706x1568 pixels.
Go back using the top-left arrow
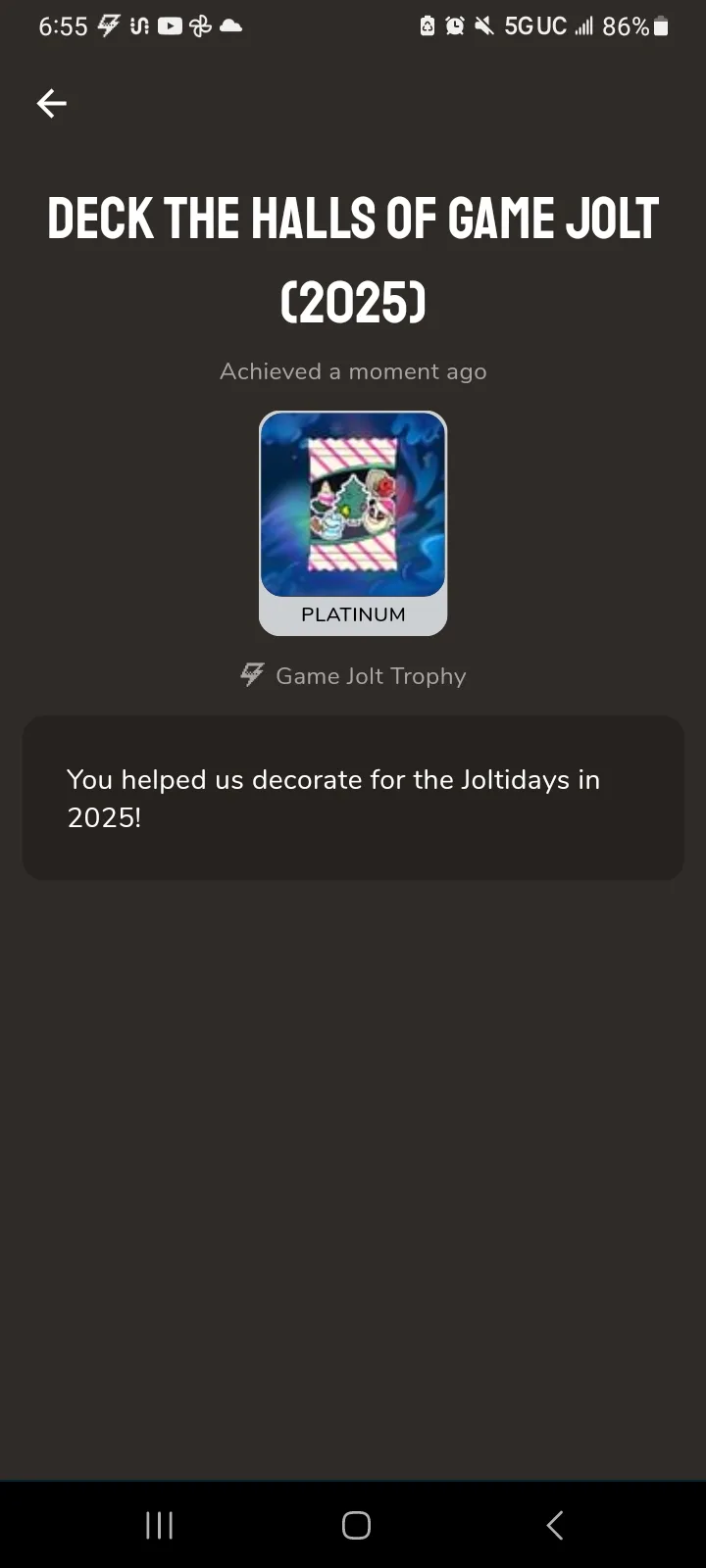pos(51,103)
